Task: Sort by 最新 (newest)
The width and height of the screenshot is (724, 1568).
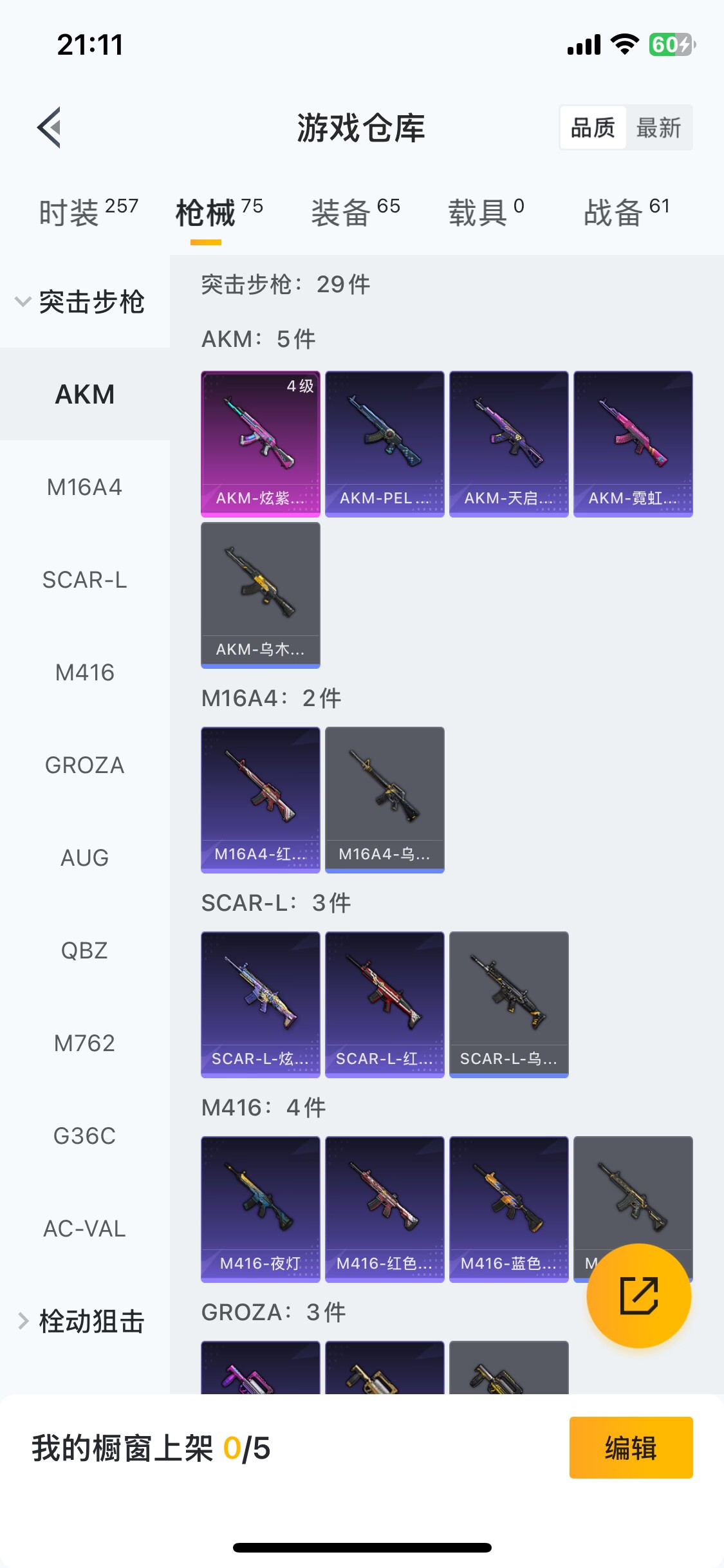Action: [x=658, y=127]
